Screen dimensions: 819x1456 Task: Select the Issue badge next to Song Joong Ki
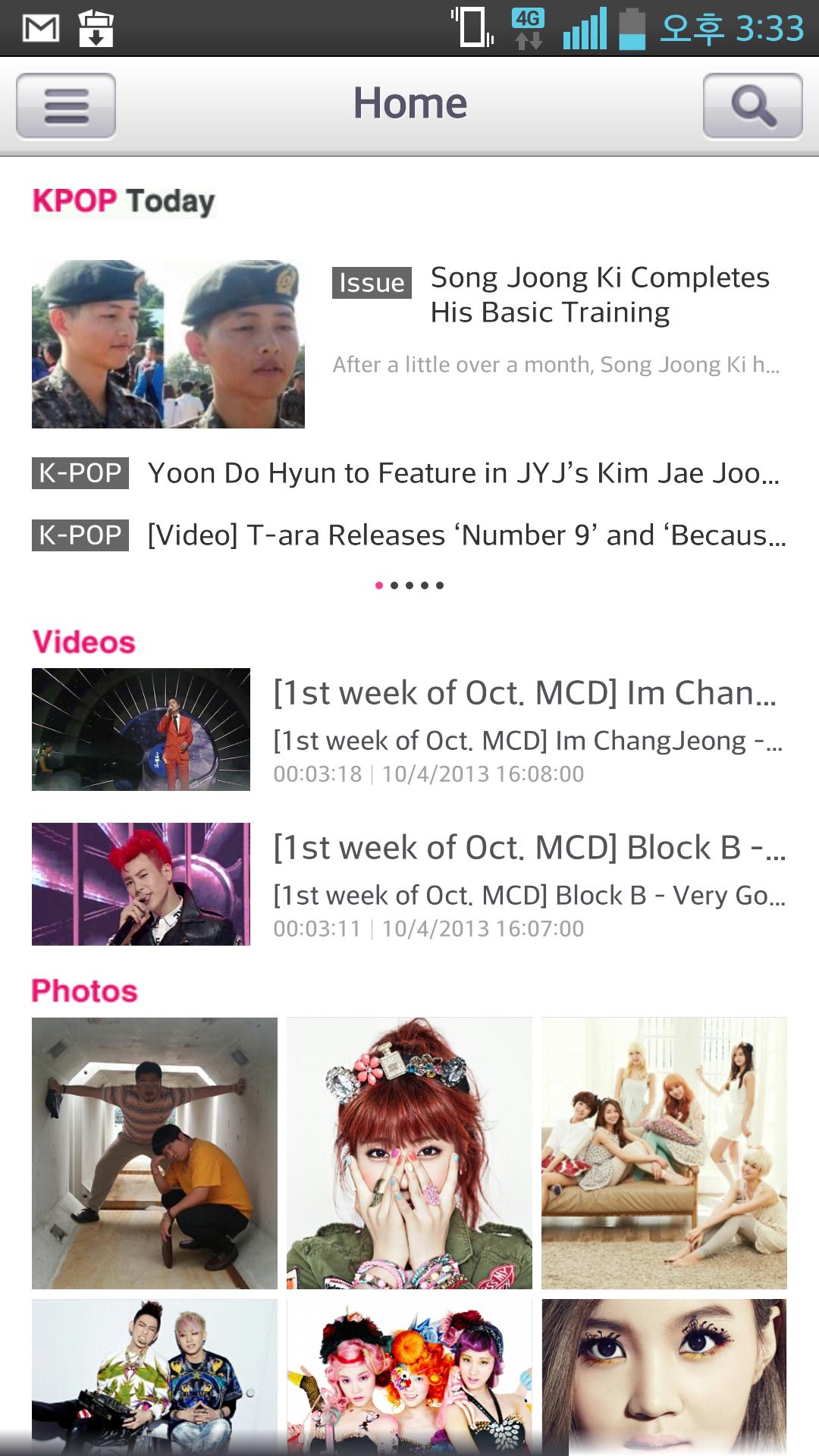(x=371, y=283)
